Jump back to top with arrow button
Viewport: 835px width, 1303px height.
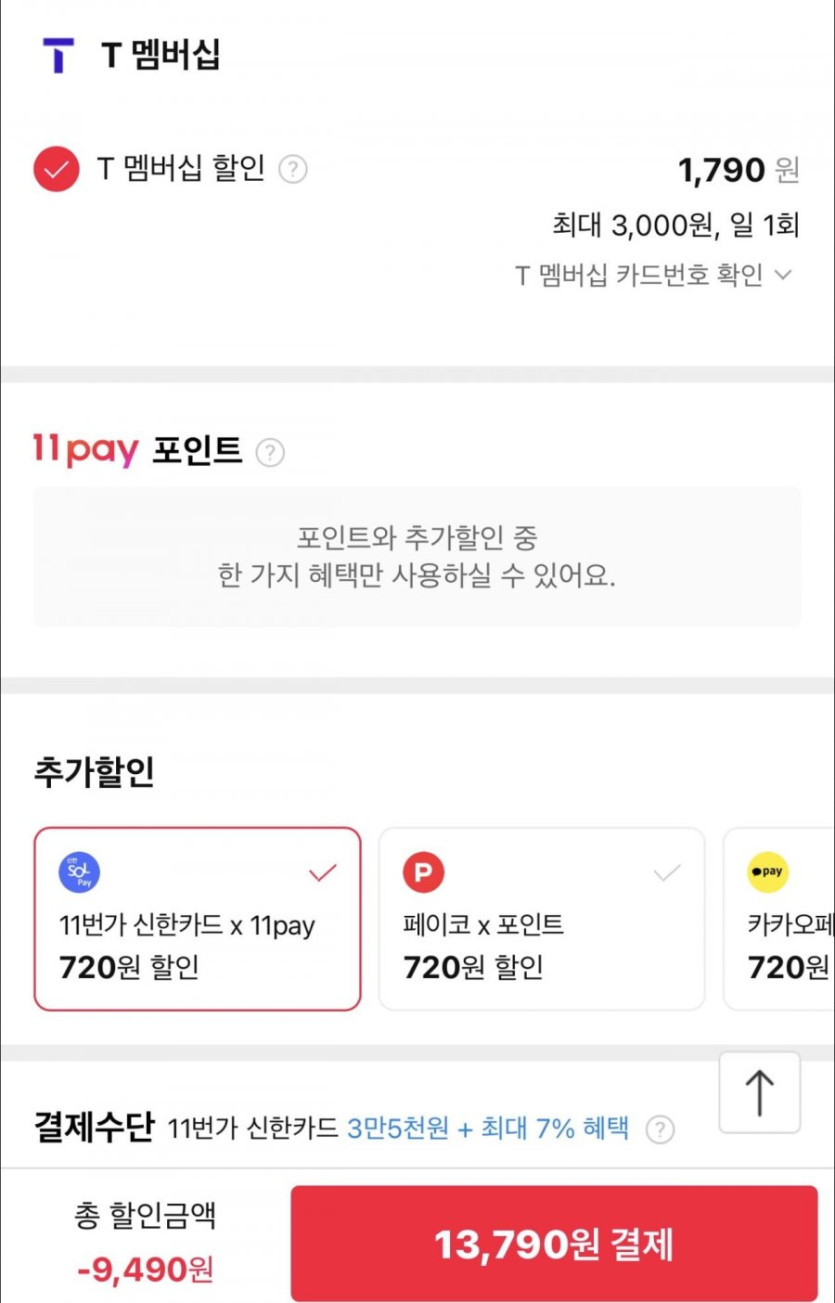[759, 1092]
